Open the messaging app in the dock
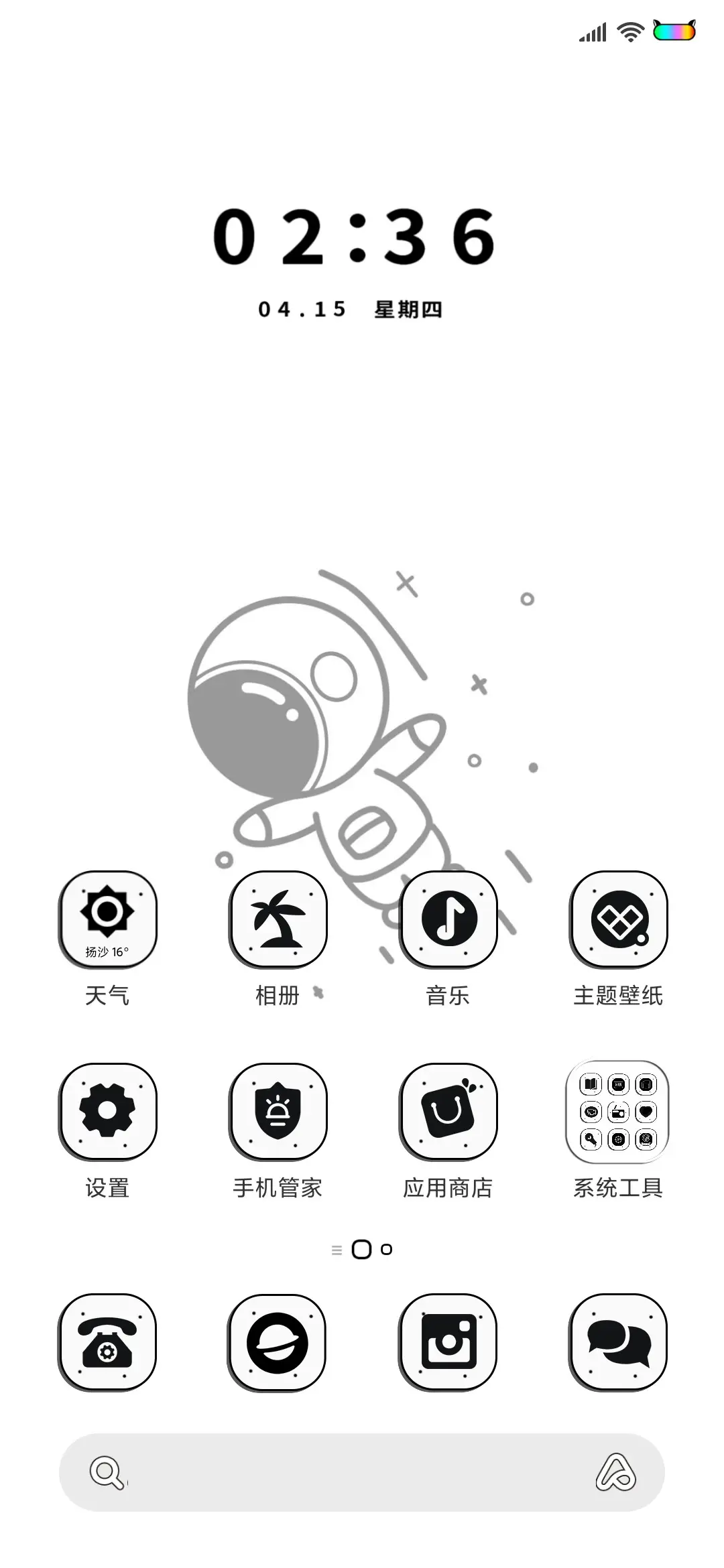This screenshot has width=724, height=1568. coord(619,1342)
